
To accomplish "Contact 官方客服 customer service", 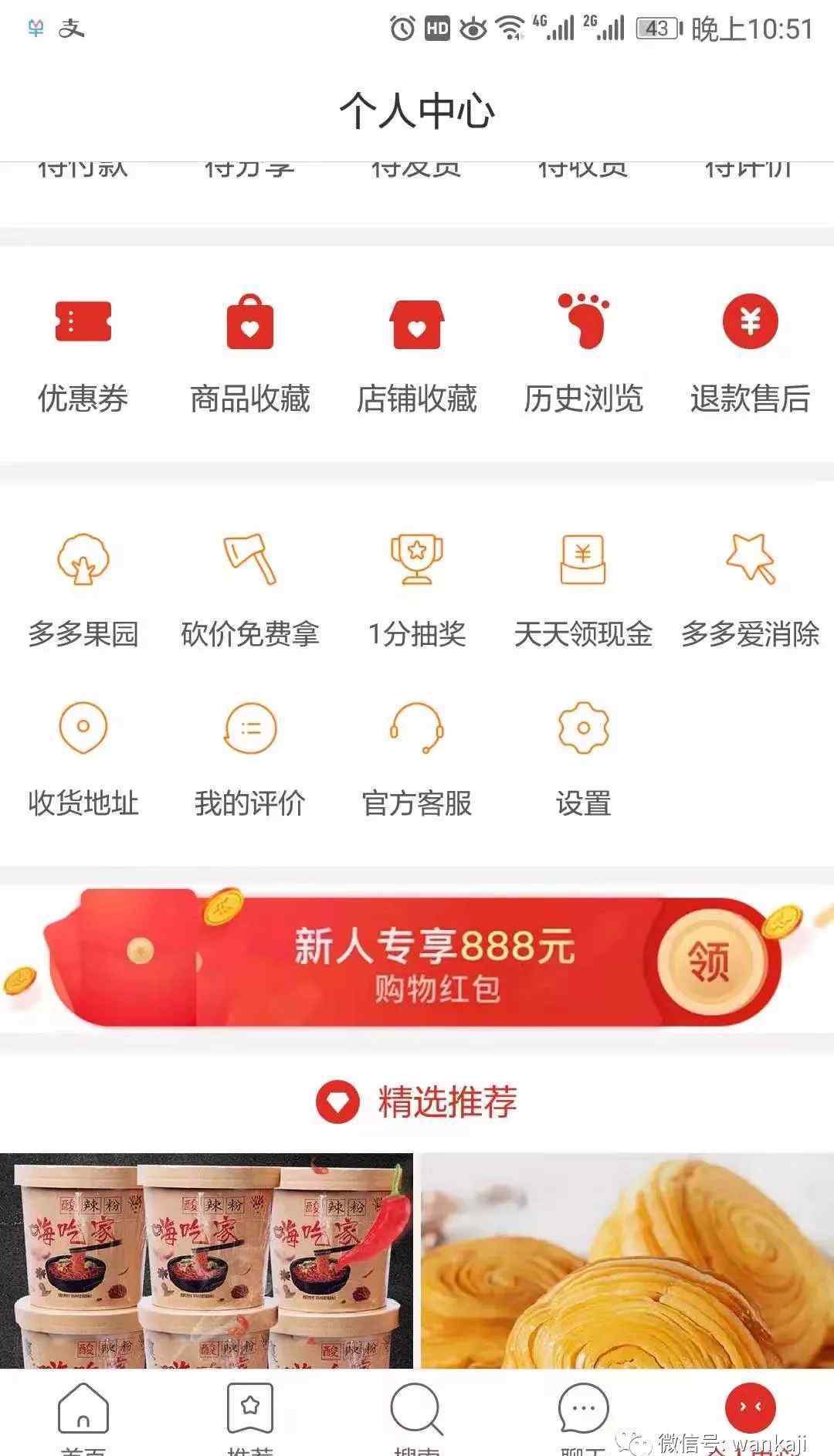I will click(x=416, y=759).
